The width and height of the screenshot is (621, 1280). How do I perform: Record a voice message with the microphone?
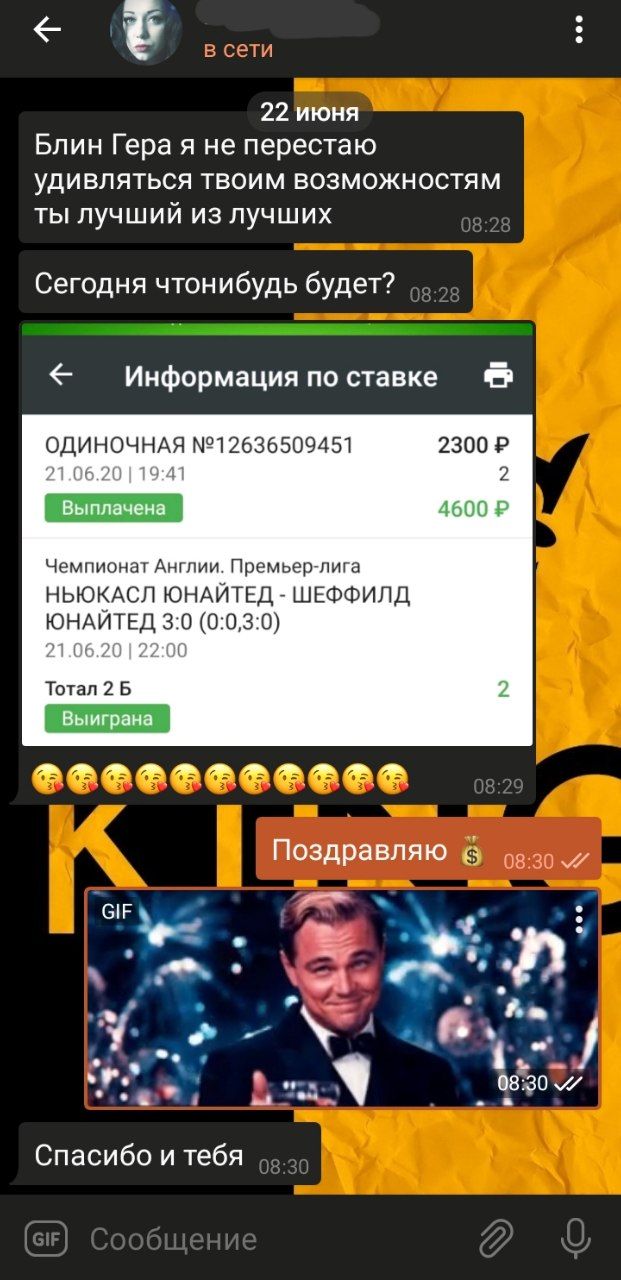pyautogui.click(x=575, y=1239)
